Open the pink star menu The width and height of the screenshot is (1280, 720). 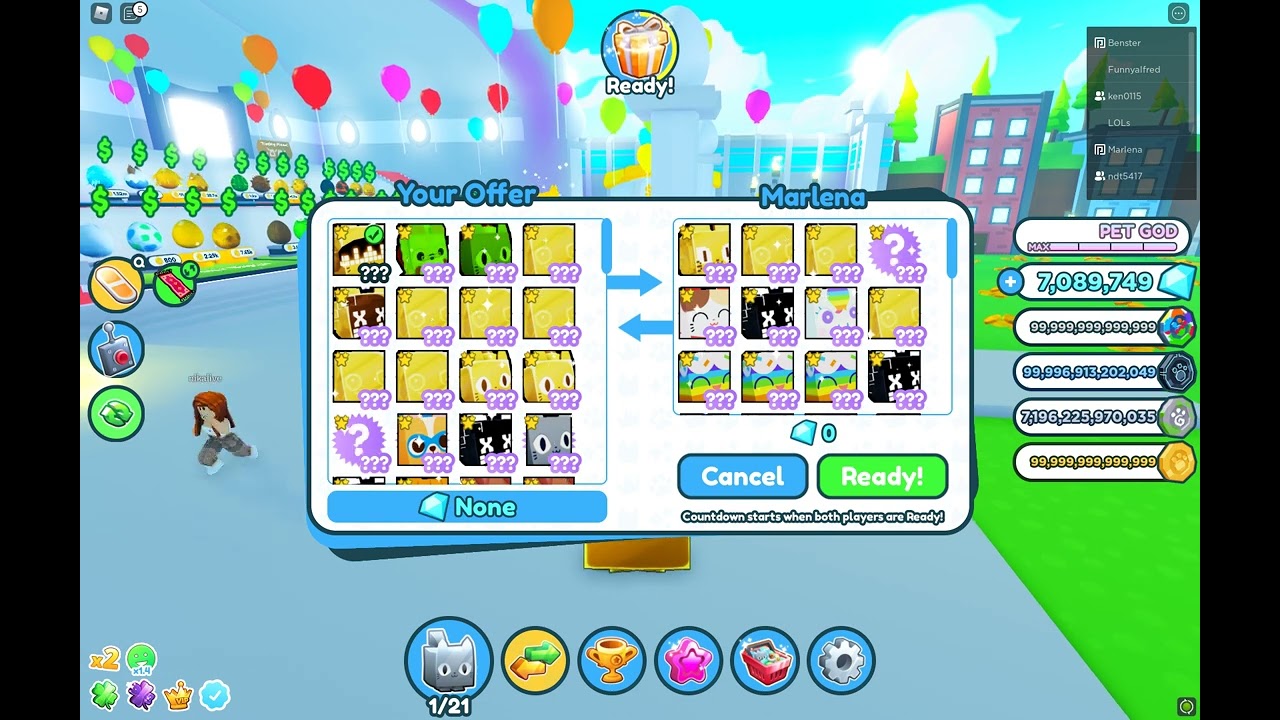pyautogui.click(x=688, y=661)
